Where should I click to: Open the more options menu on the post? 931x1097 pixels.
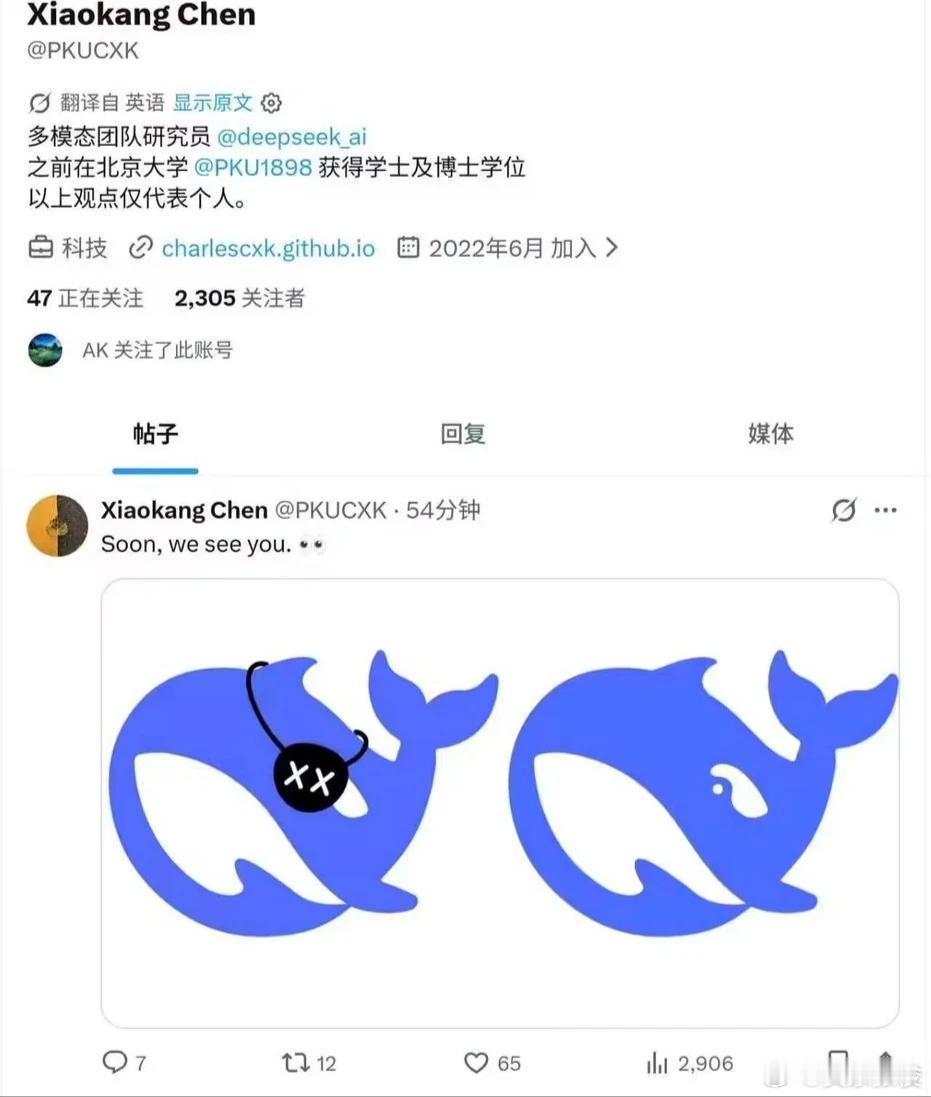885,509
